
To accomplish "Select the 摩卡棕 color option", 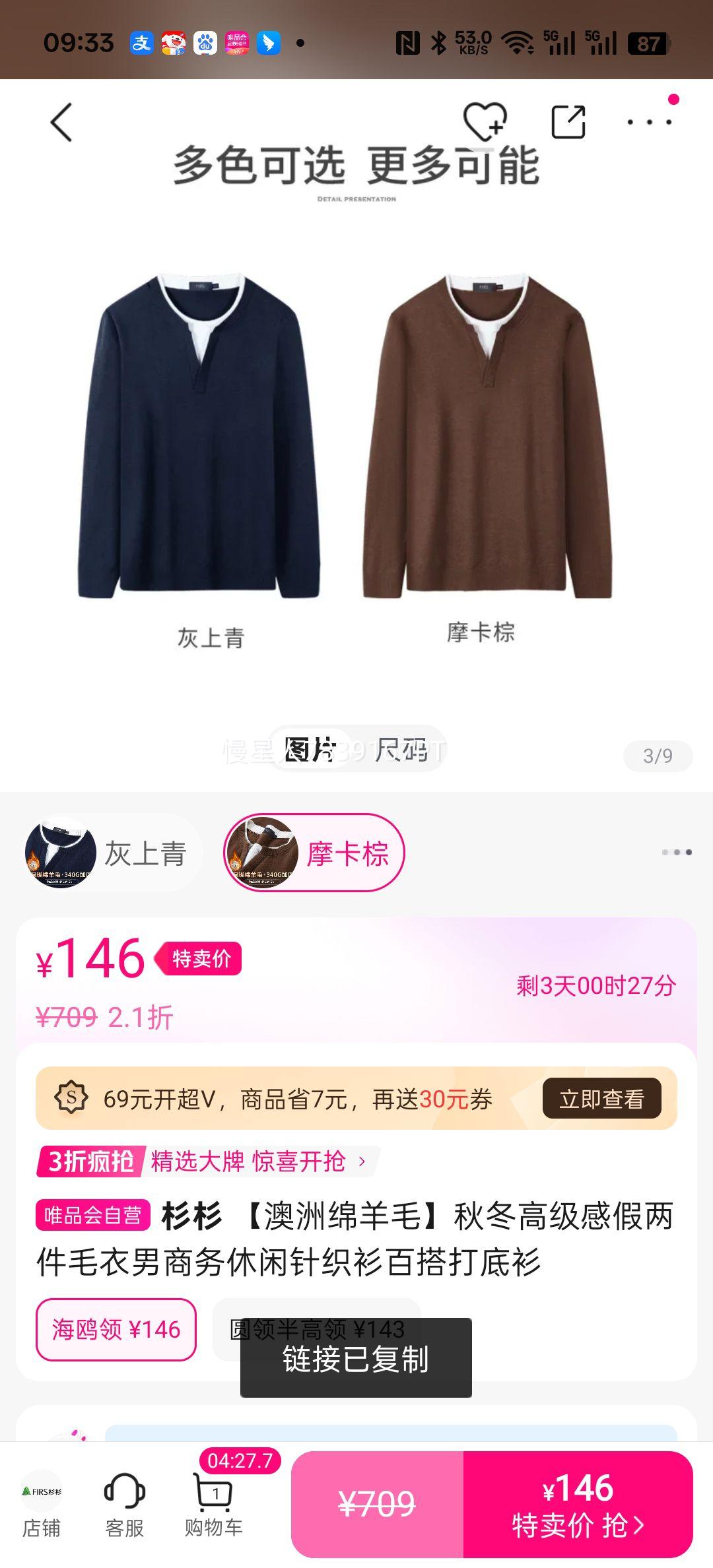I will tap(310, 853).
